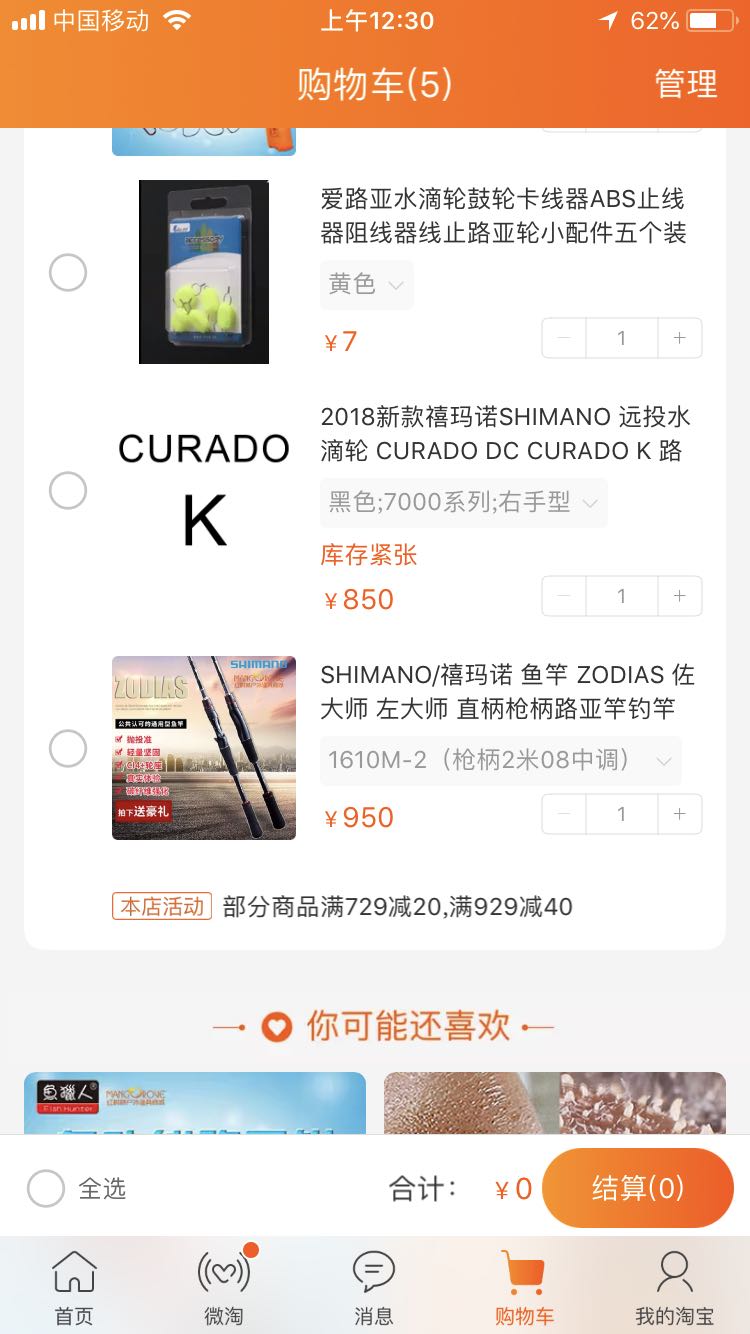Check the 全选 select-all circle
Image resolution: width=750 pixels, height=1334 pixels.
point(46,1188)
